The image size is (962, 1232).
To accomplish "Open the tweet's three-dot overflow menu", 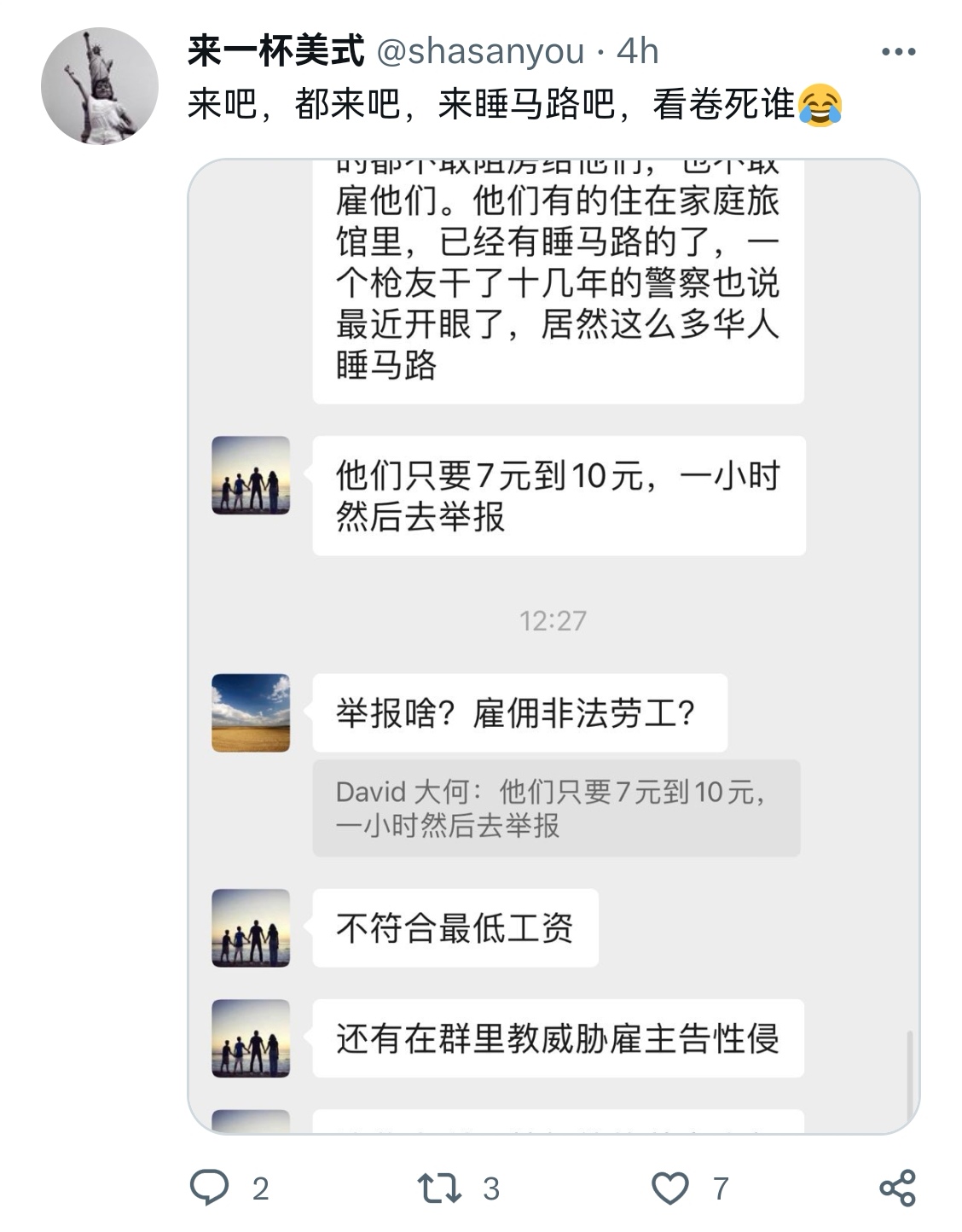I will pyautogui.click(x=898, y=52).
